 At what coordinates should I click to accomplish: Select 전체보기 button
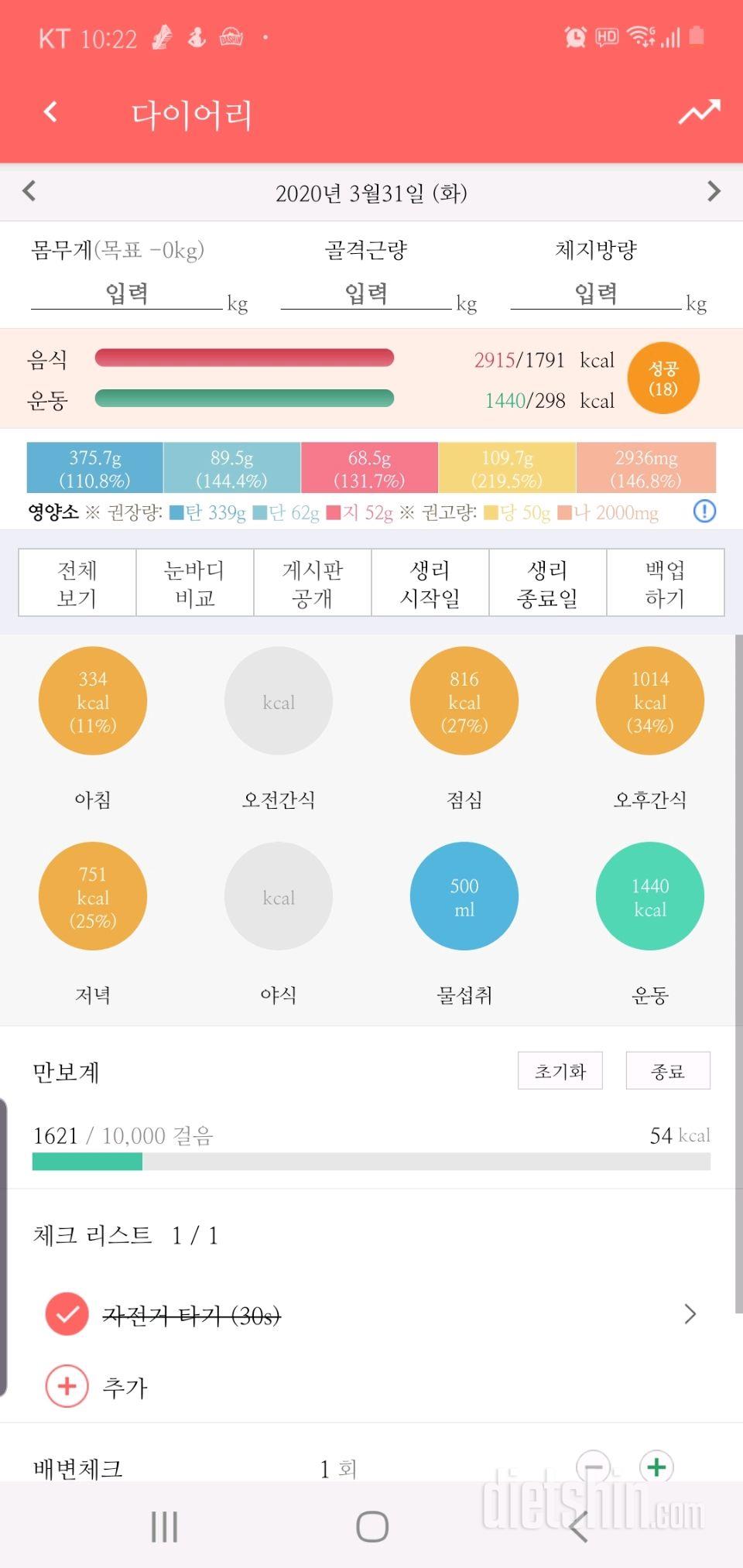(77, 584)
